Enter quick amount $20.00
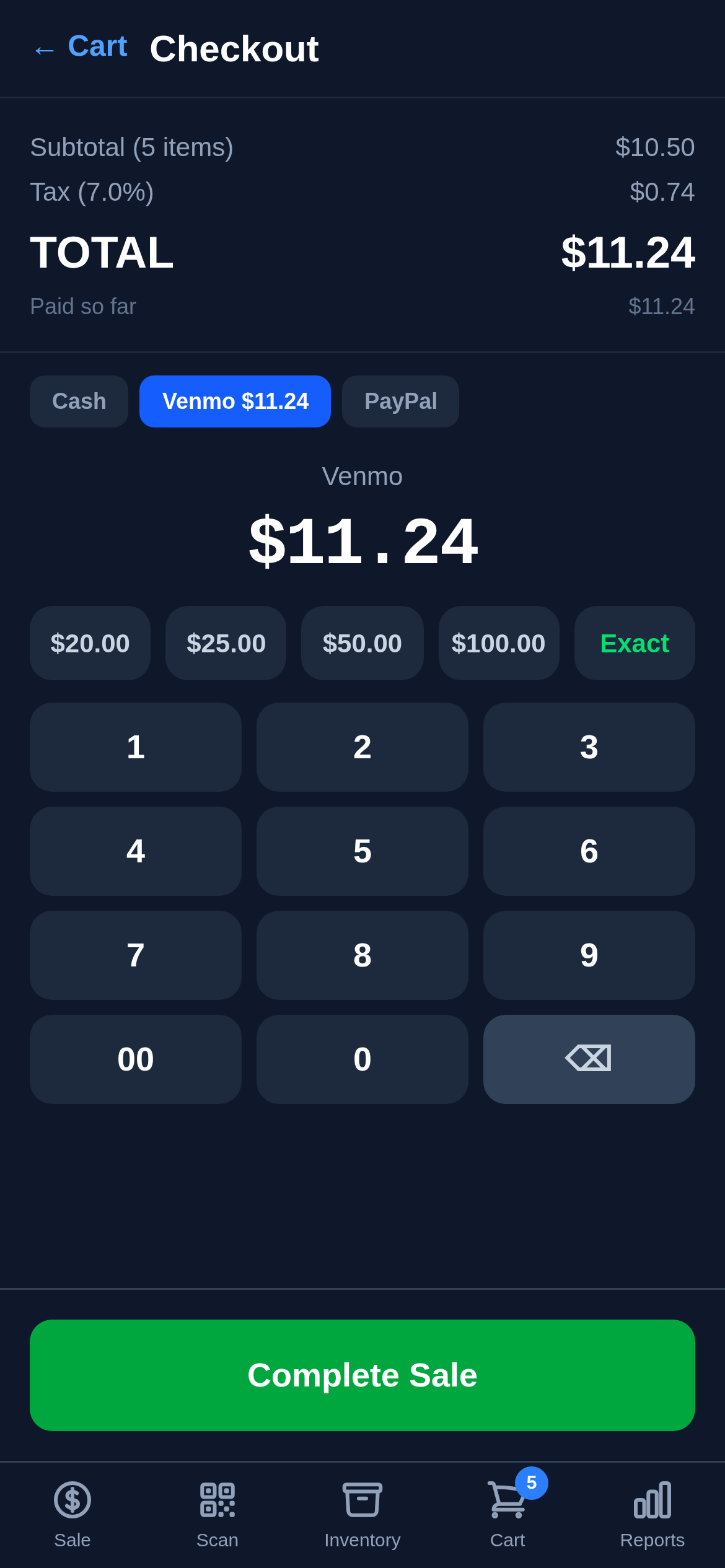This screenshot has height=1568, width=725. 90,643
